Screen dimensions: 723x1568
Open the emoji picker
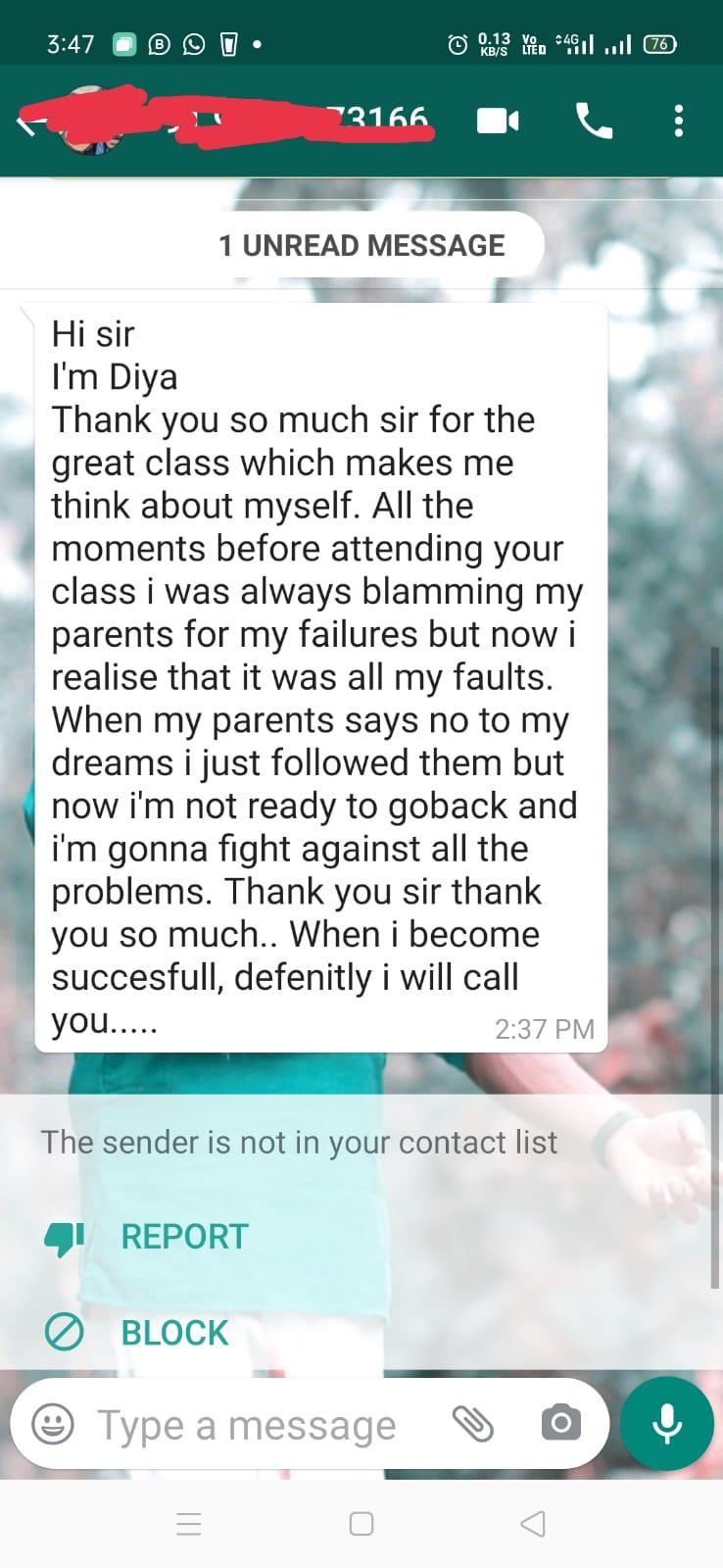[53, 1424]
